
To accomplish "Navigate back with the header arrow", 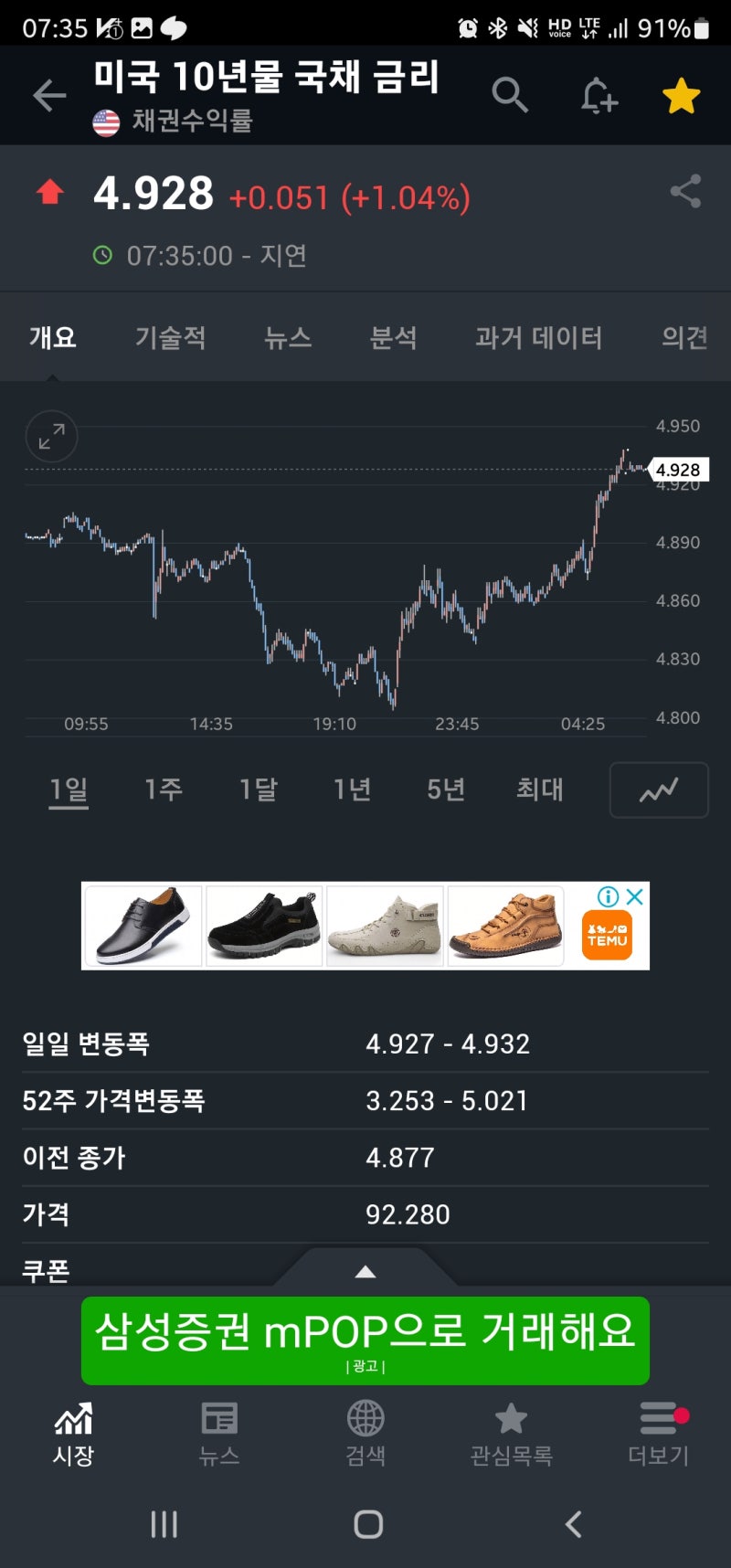I will (x=49, y=95).
